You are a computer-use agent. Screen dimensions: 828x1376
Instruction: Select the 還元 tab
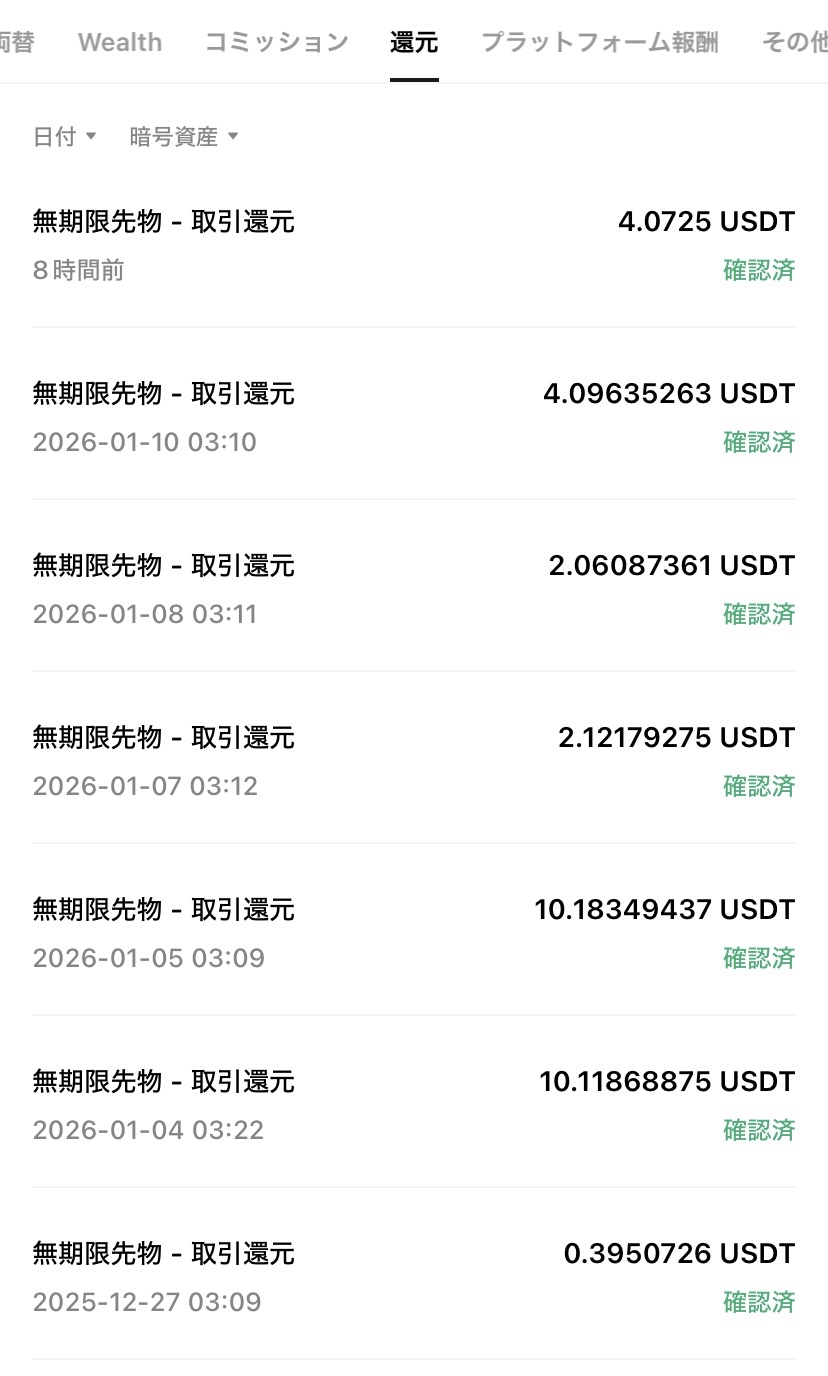tap(414, 42)
